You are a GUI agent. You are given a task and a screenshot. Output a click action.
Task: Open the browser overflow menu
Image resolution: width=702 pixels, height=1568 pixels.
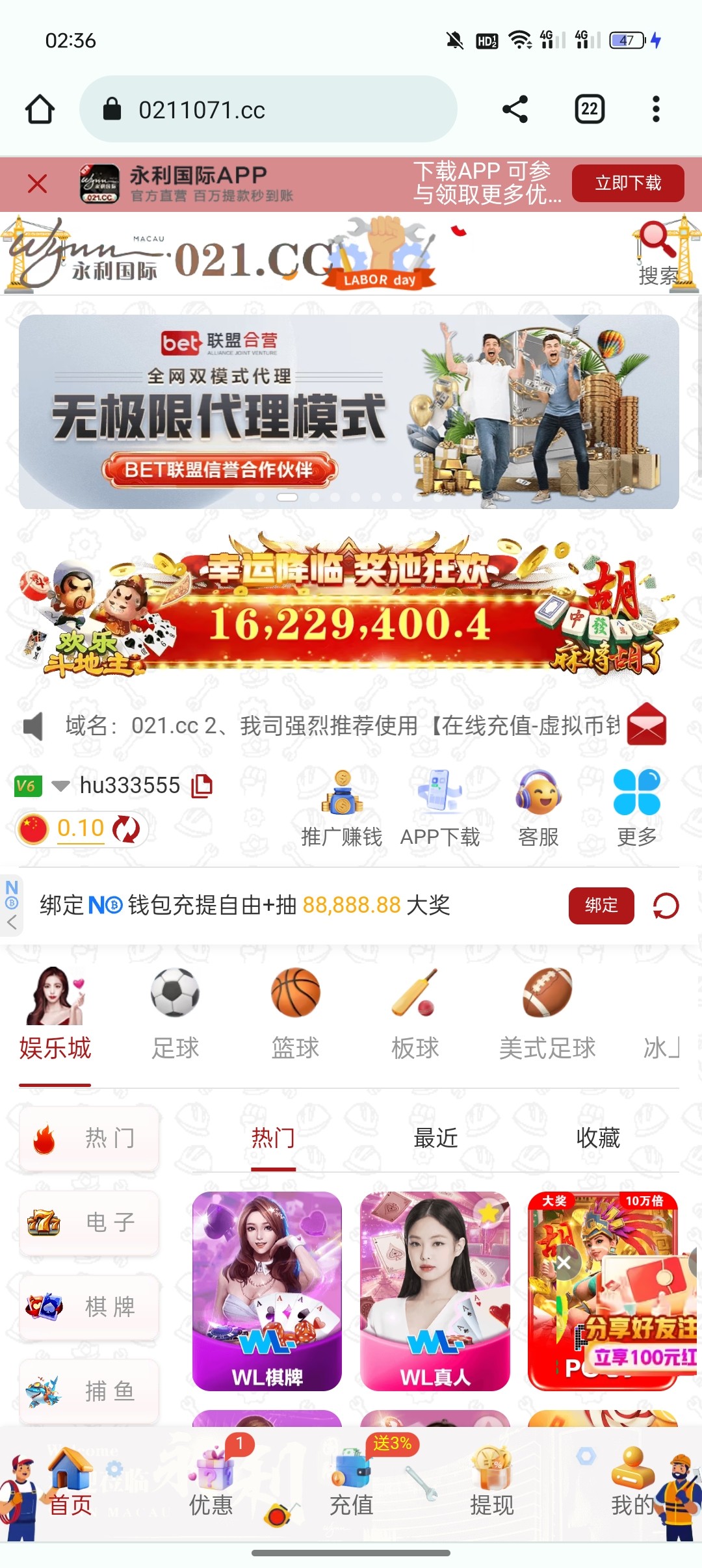656,109
